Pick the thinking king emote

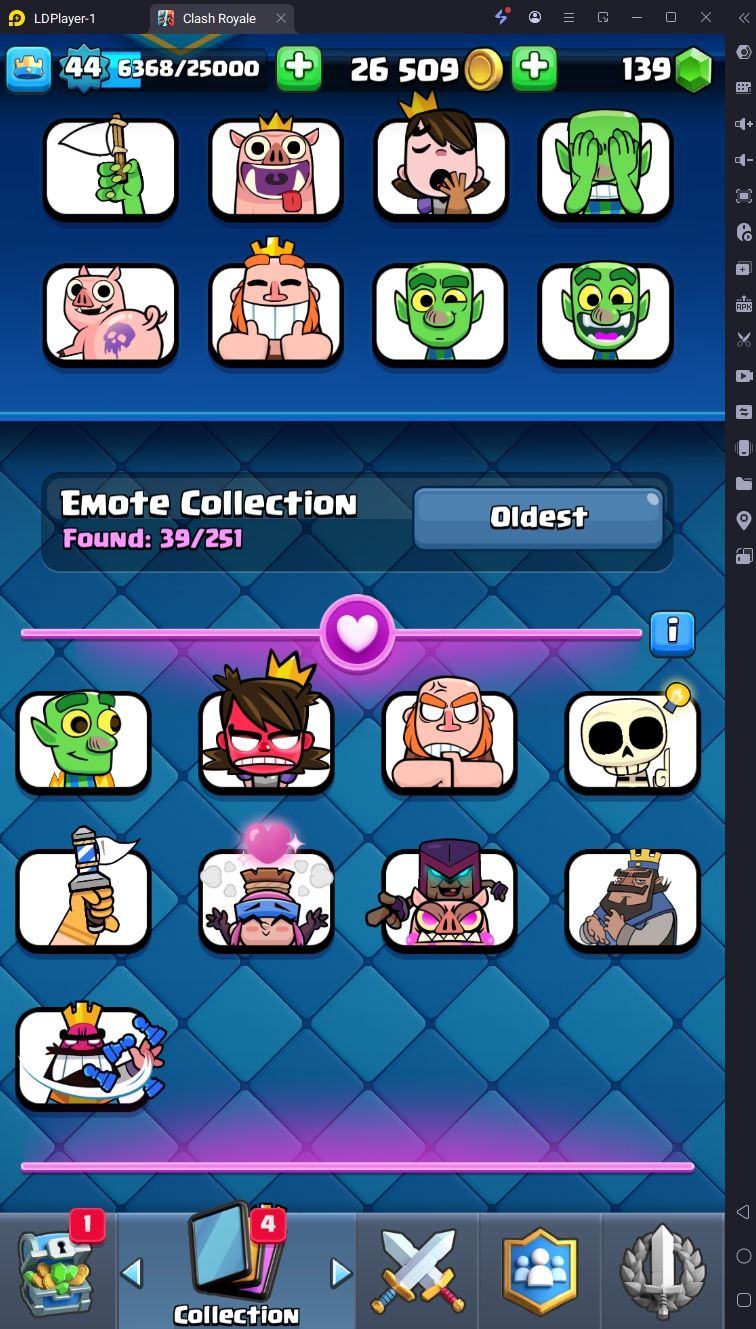(632, 897)
